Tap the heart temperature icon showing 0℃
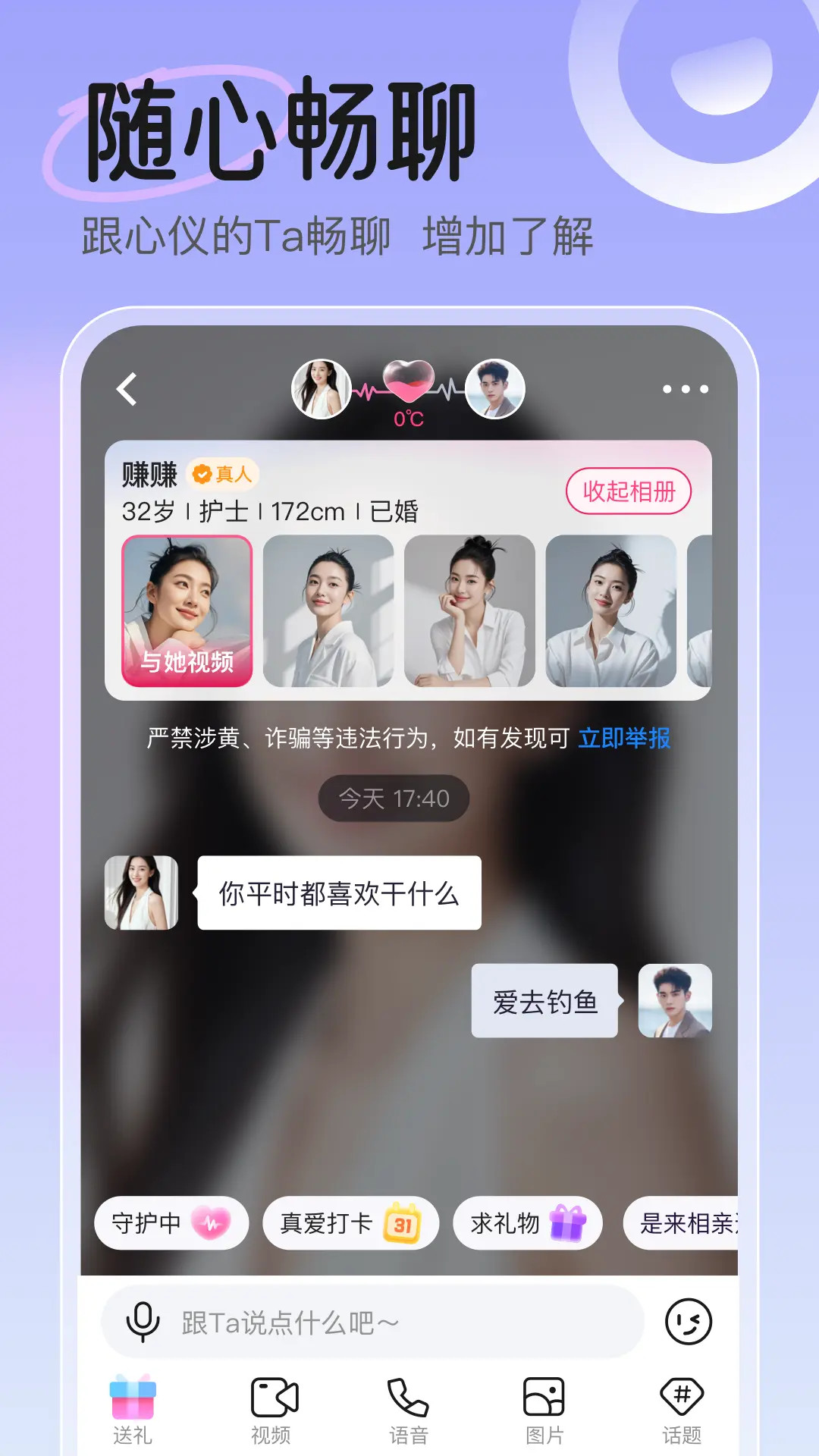This screenshot has width=819, height=1456. pyautogui.click(x=409, y=387)
